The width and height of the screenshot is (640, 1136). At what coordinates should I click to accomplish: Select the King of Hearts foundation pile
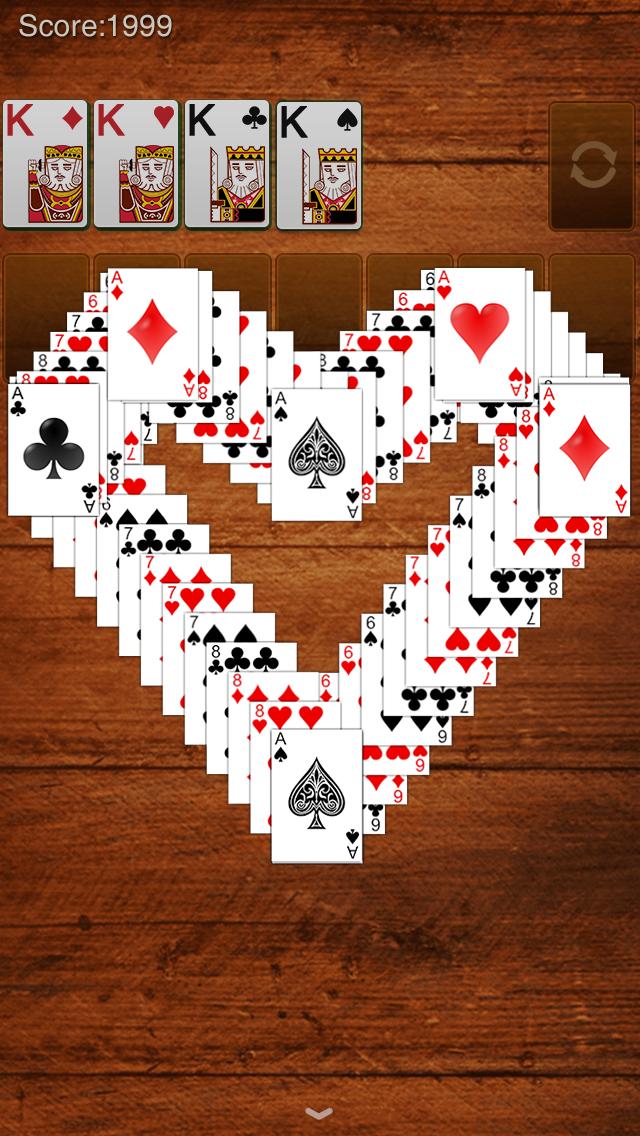(136, 164)
